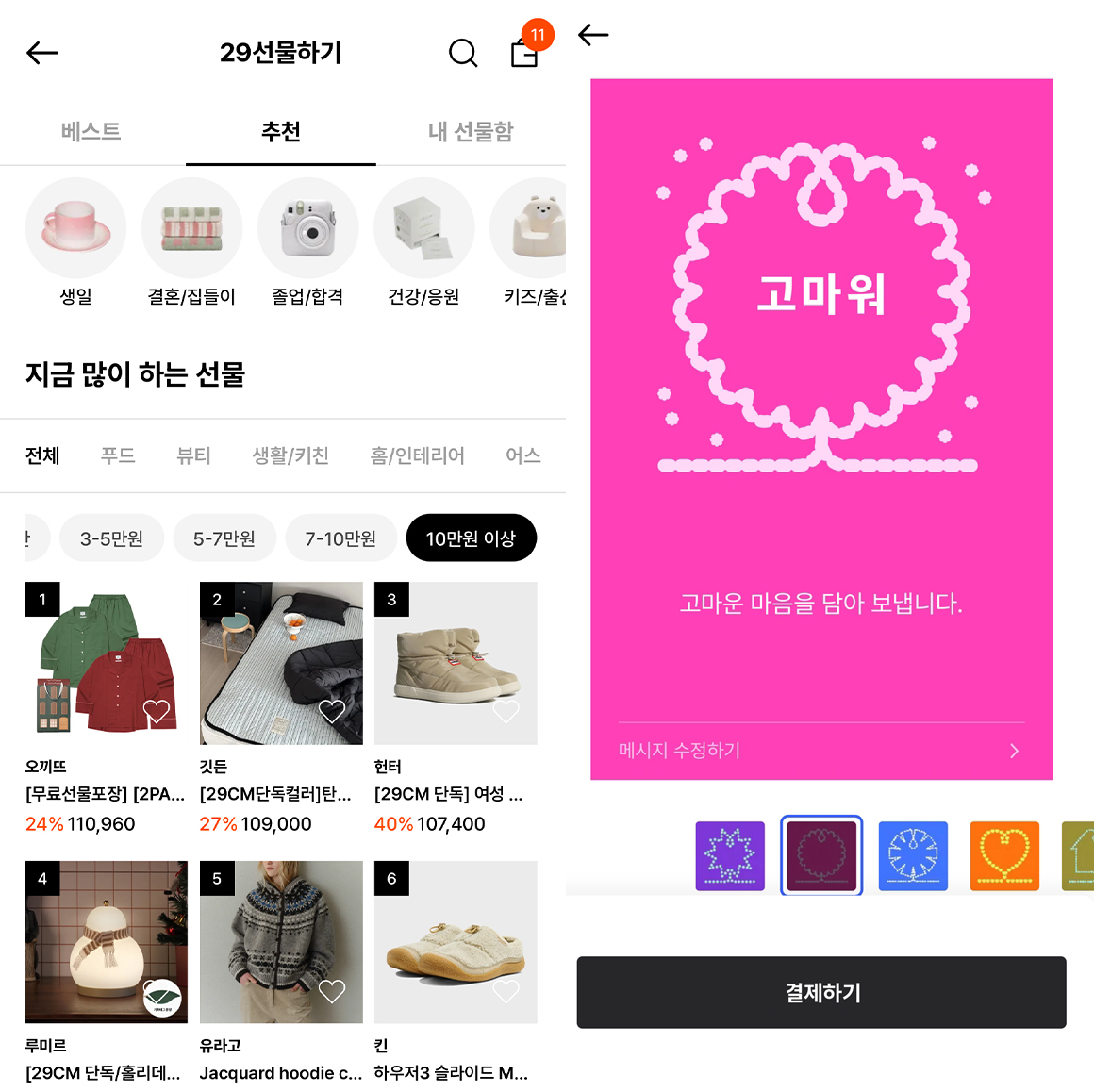Tap 메시지 수정하기 to edit the message
Image resolution: width=1094 pixels, height=1092 pixels.
(x=819, y=751)
